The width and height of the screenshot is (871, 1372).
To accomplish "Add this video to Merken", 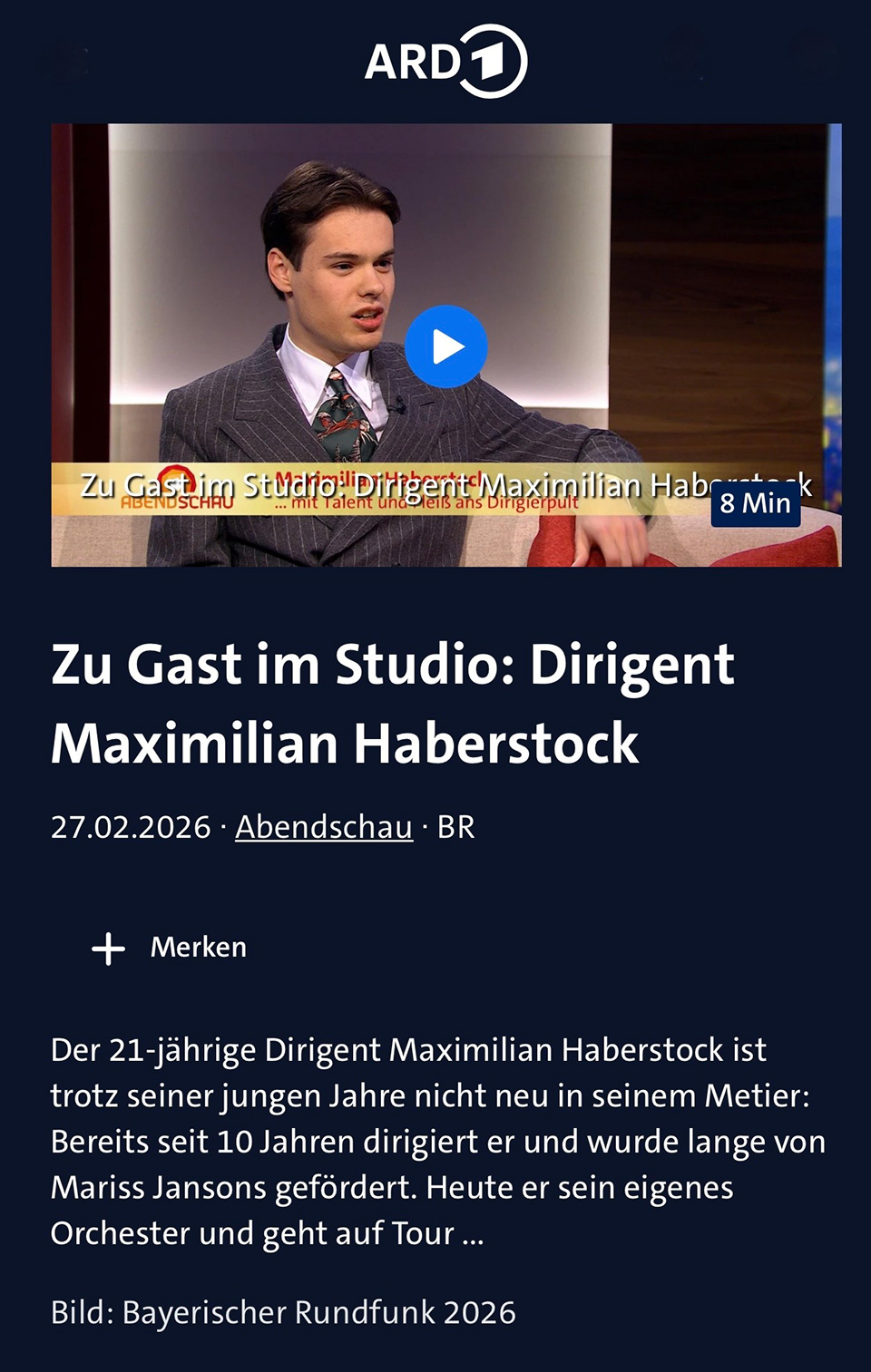I will click(x=170, y=948).
